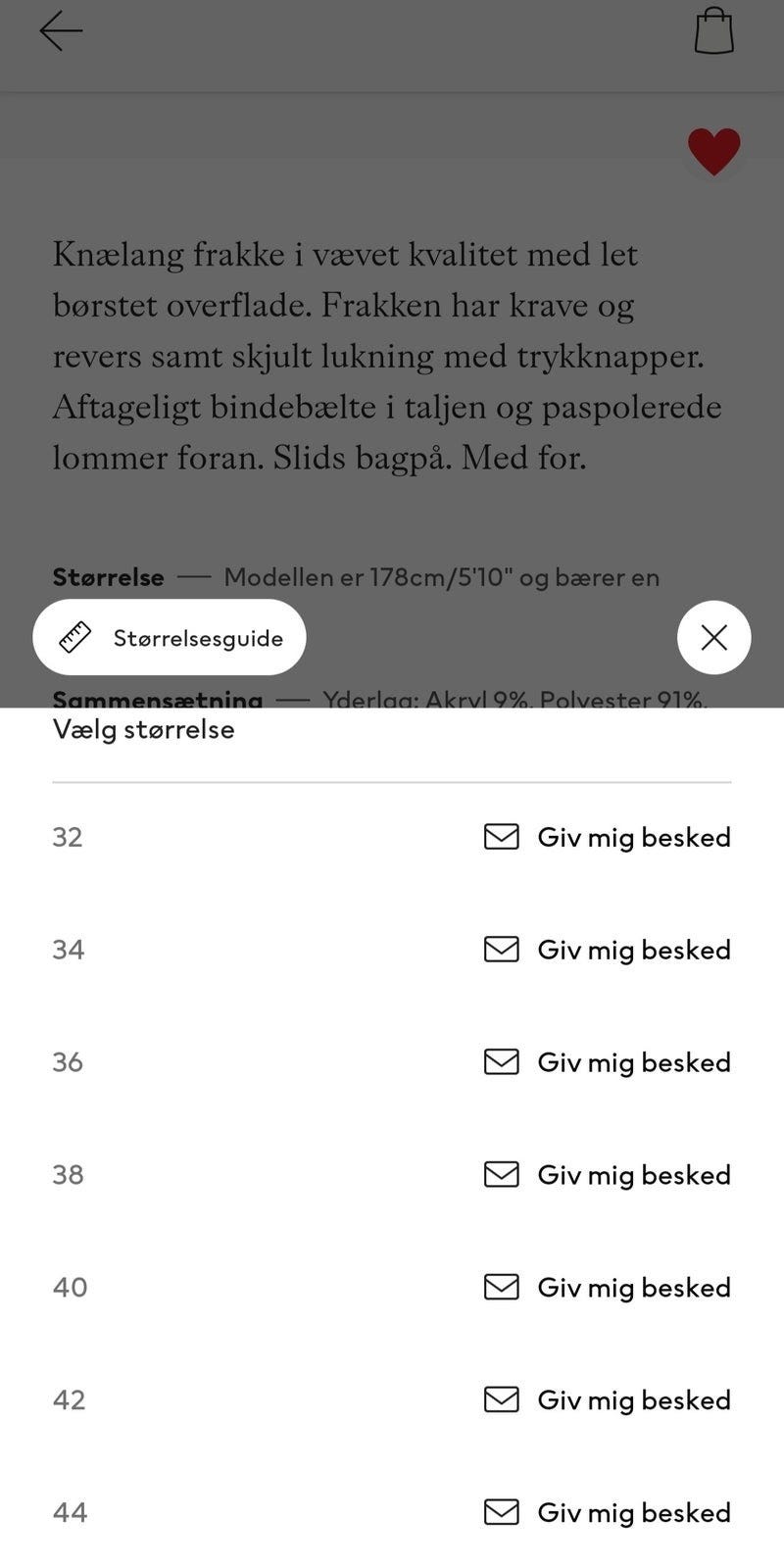The height and width of the screenshot is (1568, 784).
Task: Open the shopping bag icon
Action: 714,30
